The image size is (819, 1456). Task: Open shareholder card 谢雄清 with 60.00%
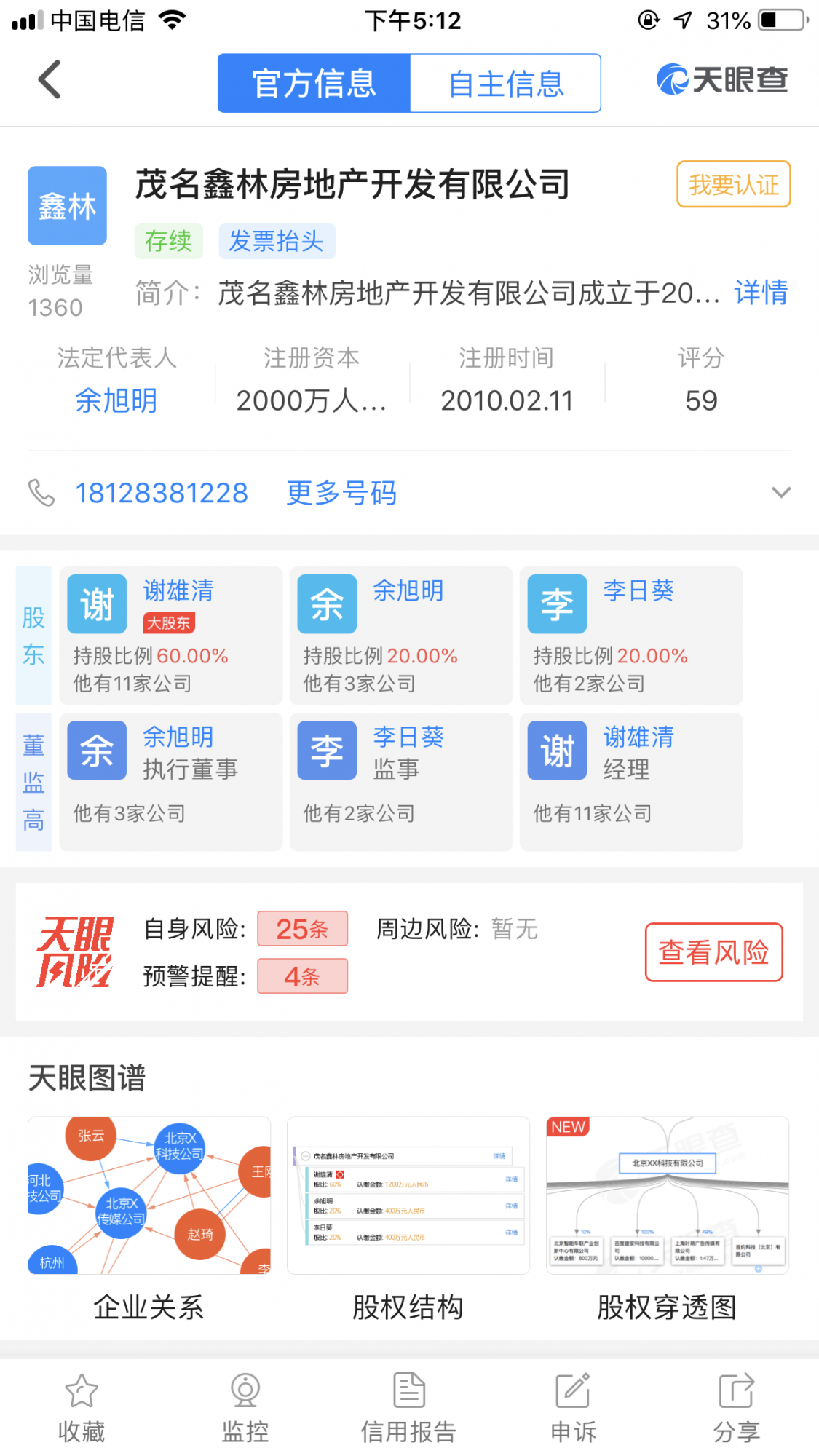pos(171,635)
